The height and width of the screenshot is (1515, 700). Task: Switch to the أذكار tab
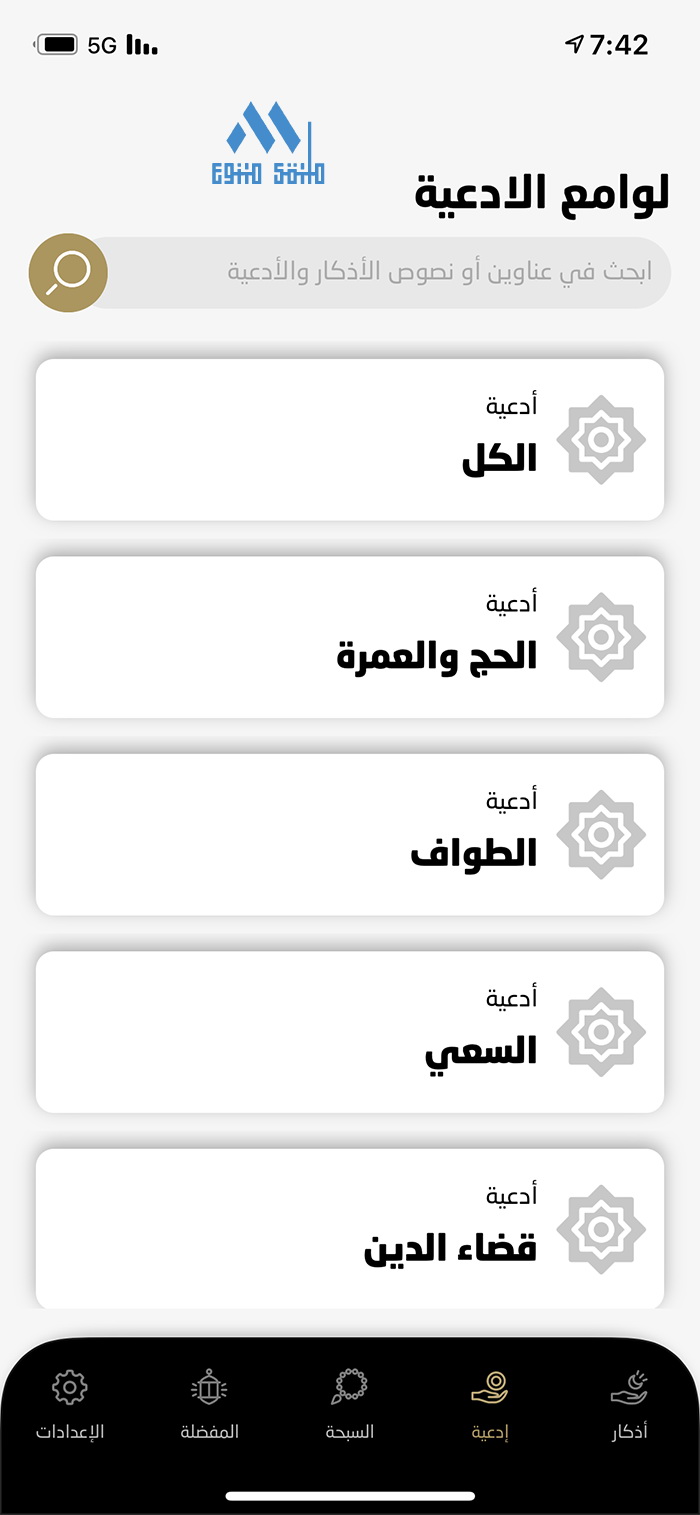click(x=629, y=1405)
